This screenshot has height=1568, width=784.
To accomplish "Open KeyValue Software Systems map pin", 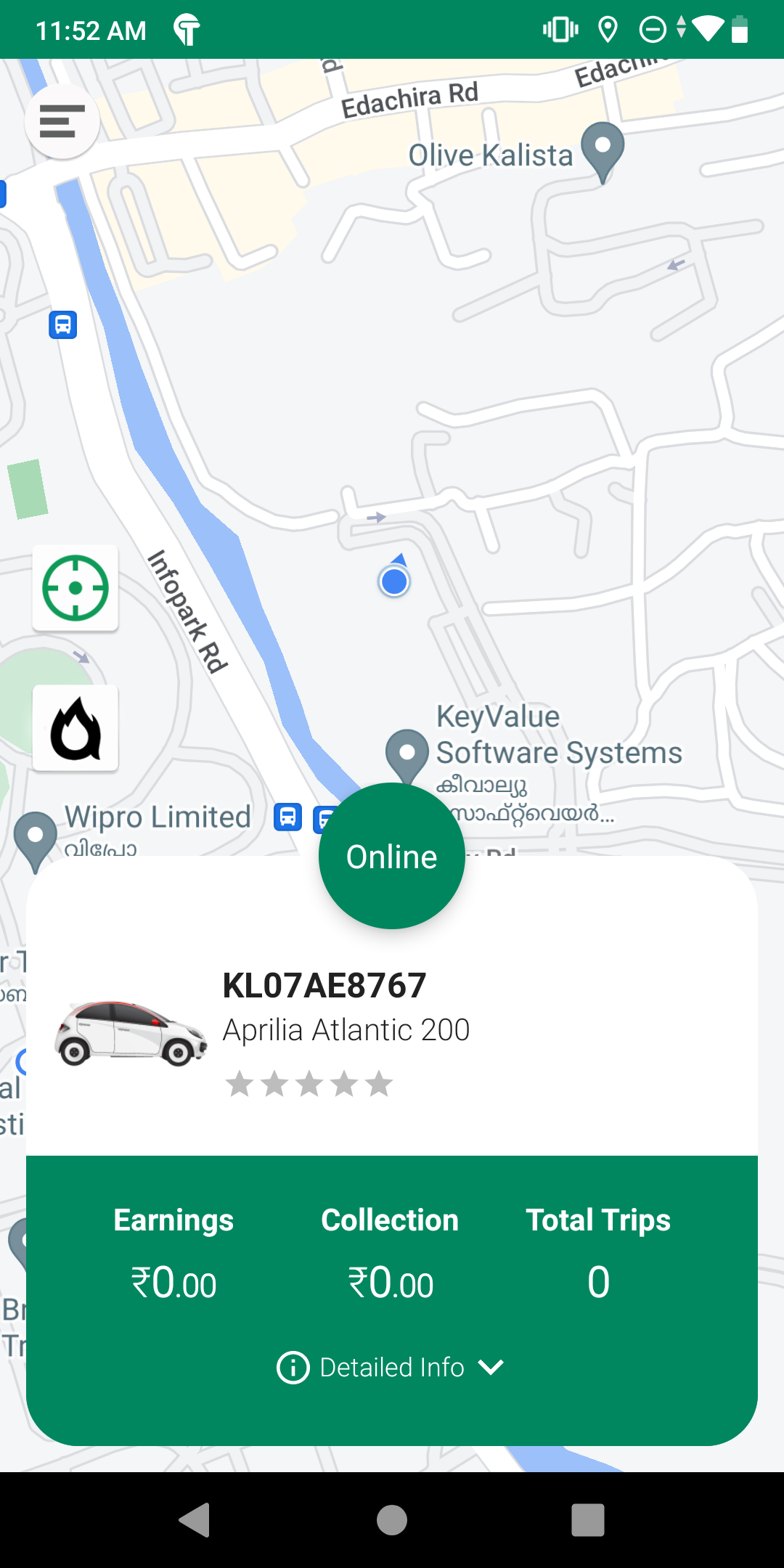I will coord(407,755).
